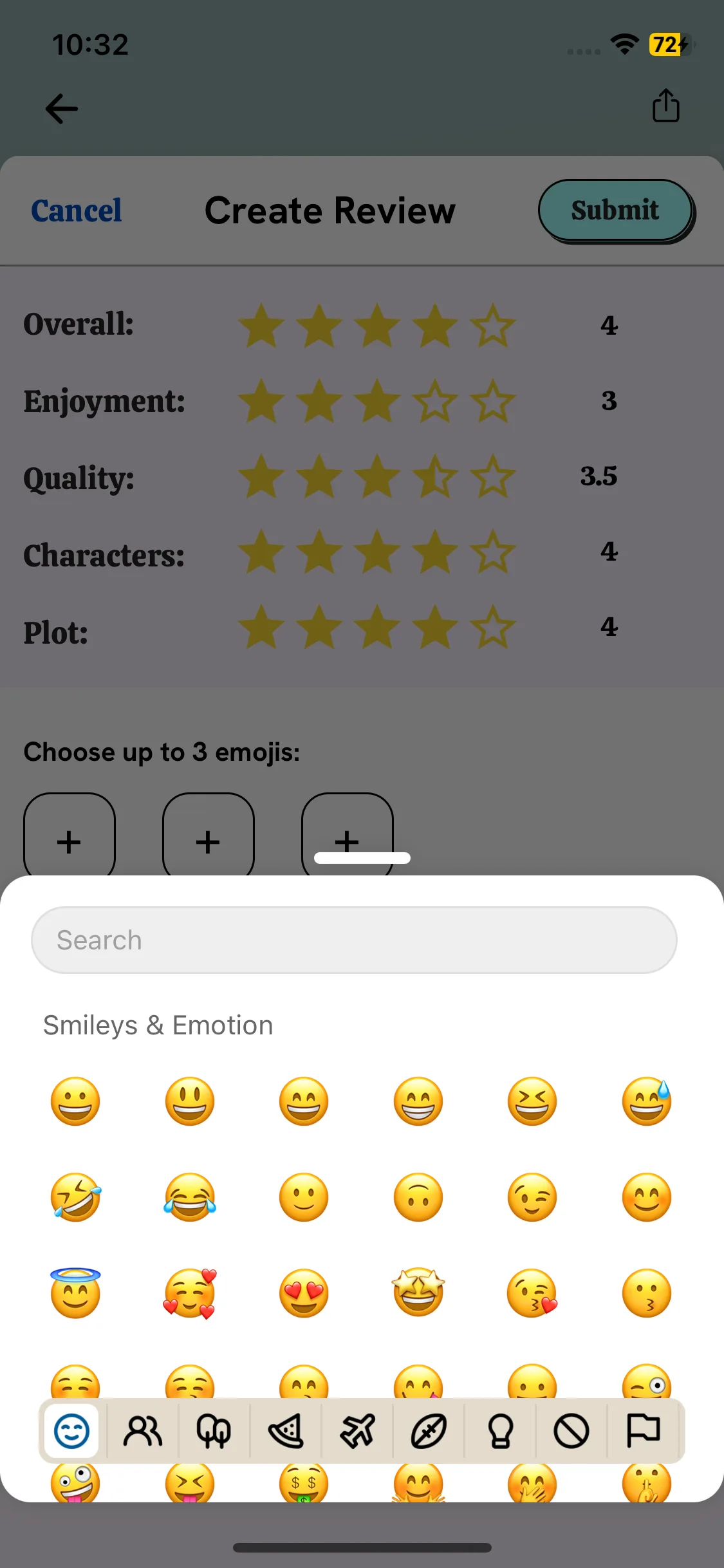Open the travel airplane emoji category
The width and height of the screenshot is (724, 1568).
(x=357, y=1432)
